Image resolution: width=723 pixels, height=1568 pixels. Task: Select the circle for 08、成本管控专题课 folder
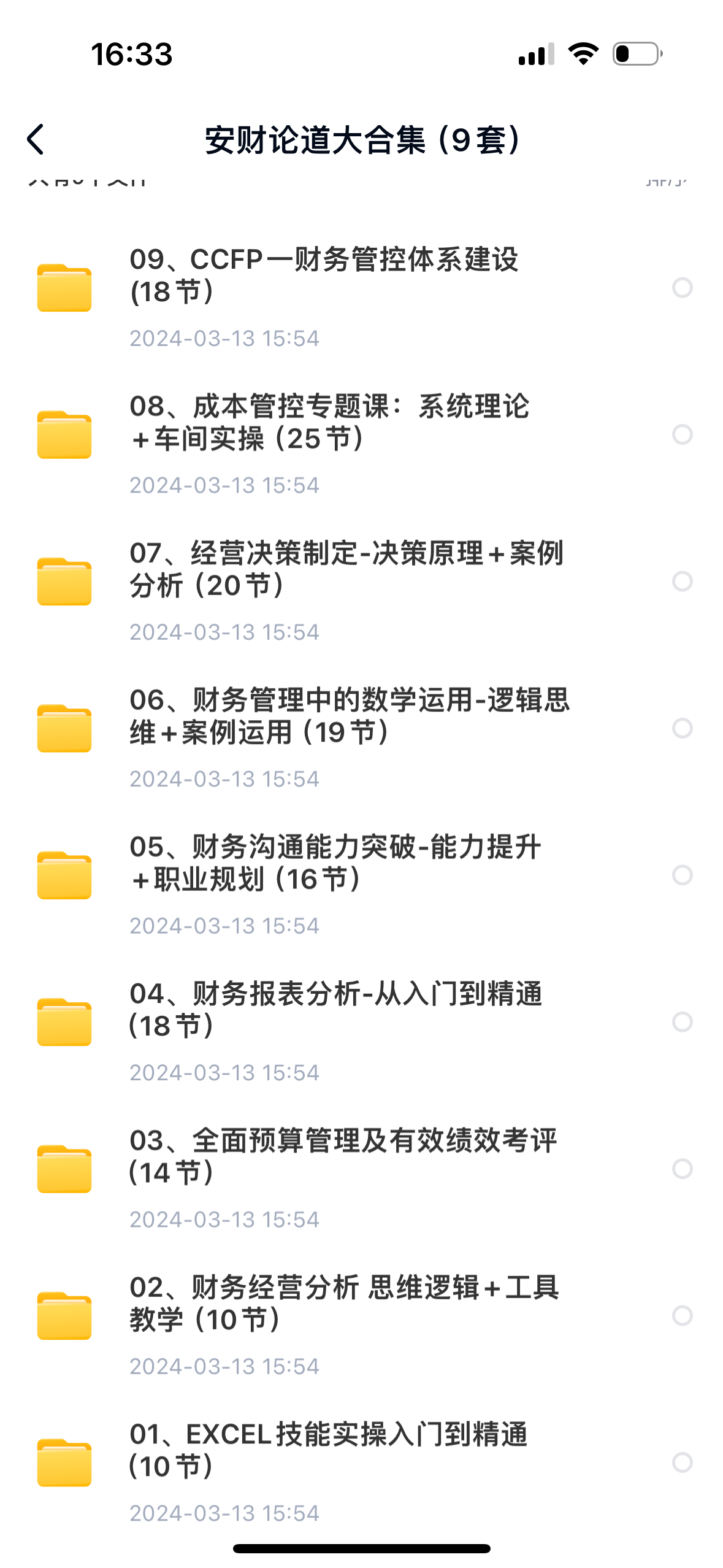(x=682, y=434)
